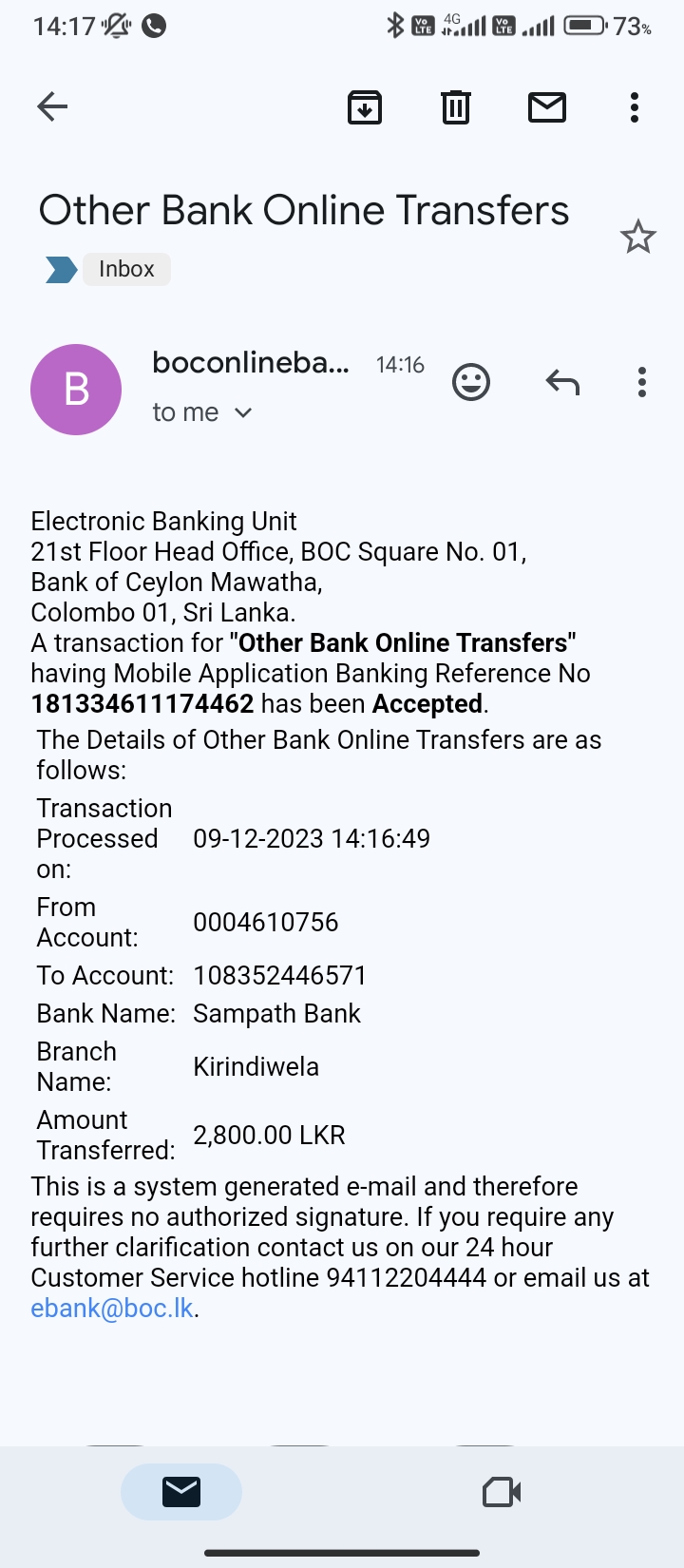Image resolution: width=684 pixels, height=1568 pixels.
Task: Archive this email
Action: coord(365,107)
